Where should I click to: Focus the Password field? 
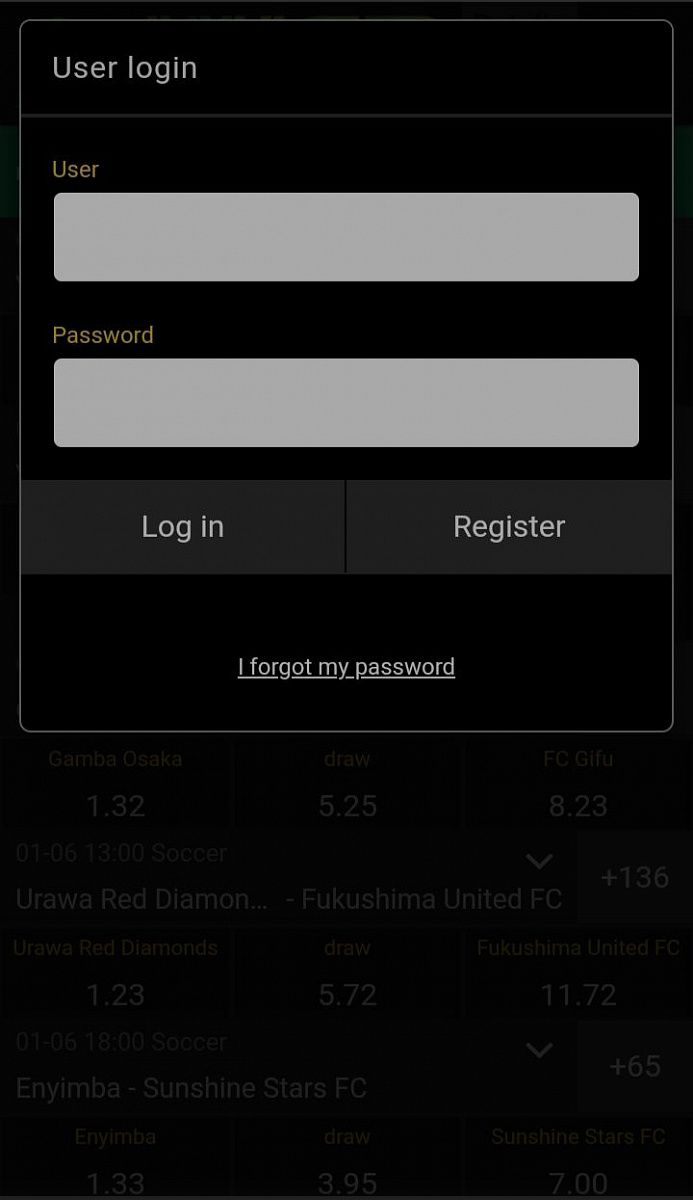click(x=346, y=402)
